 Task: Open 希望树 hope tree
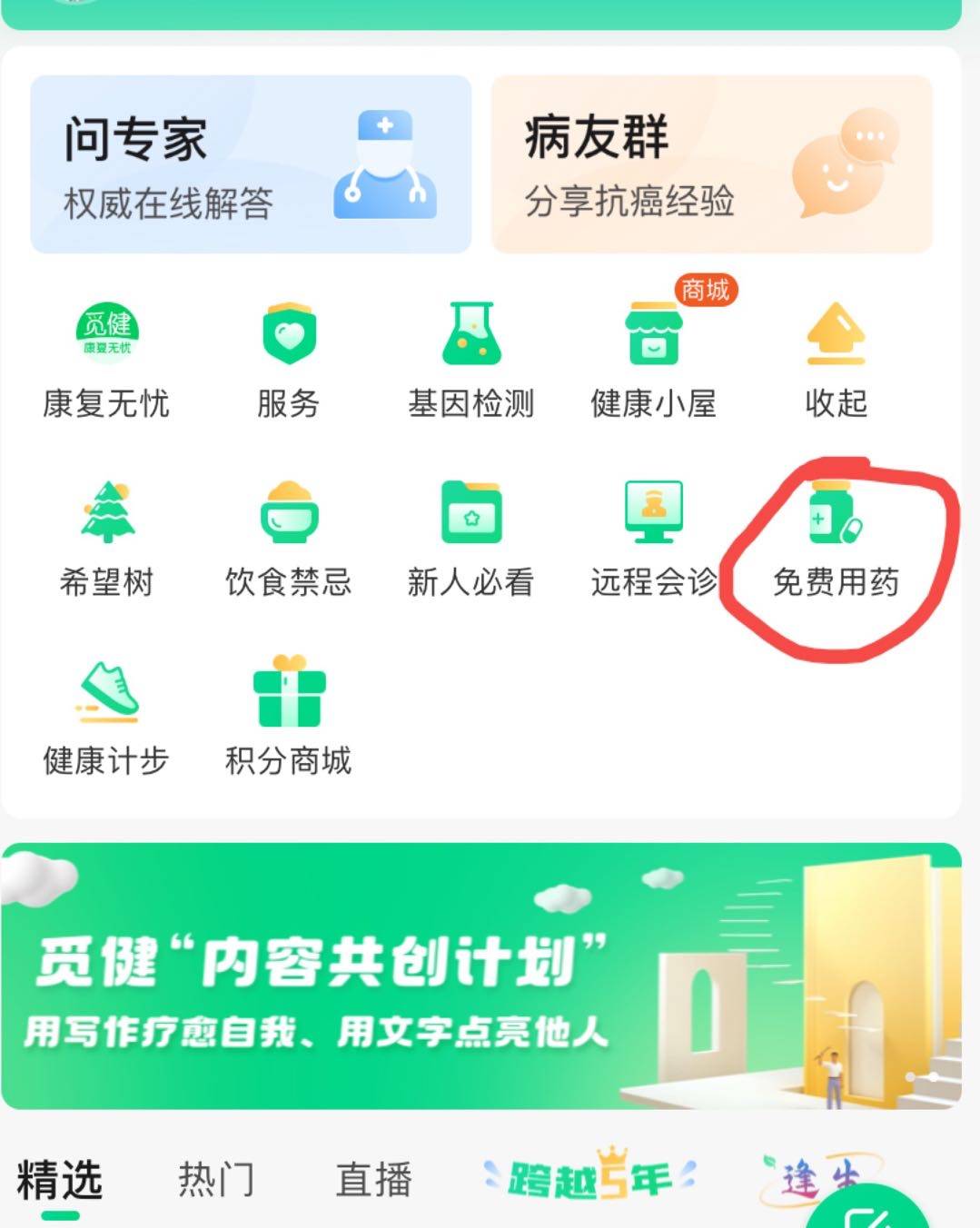pyautogui.click(x=106, y=540)
